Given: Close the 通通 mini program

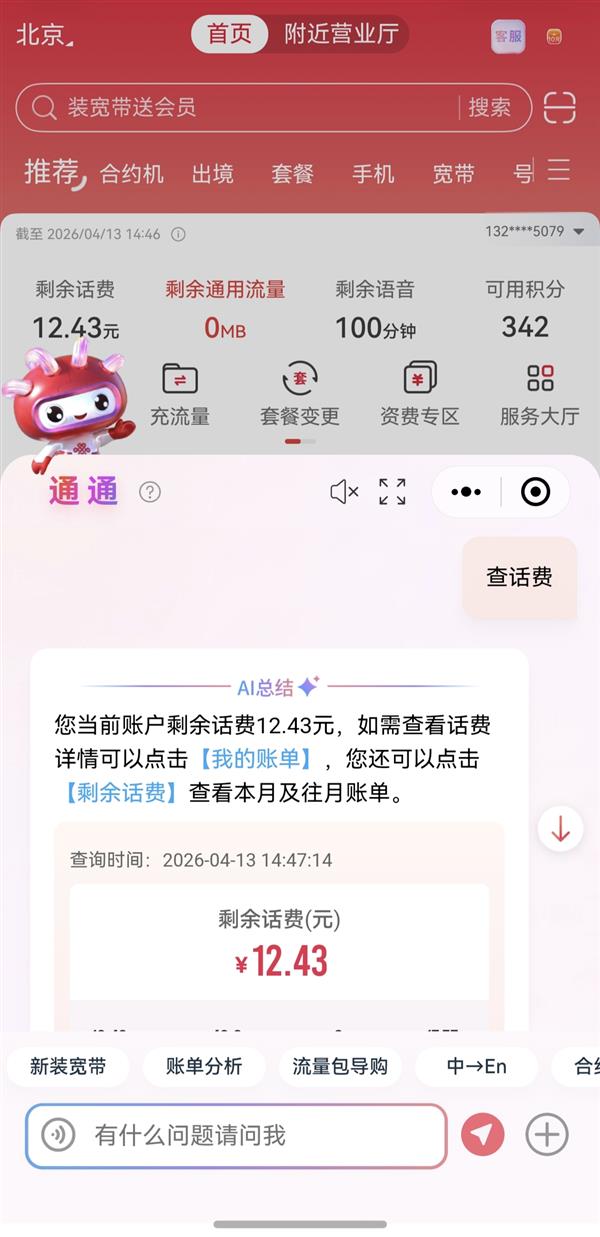Looking at the screenshot, I should [536, 492].
